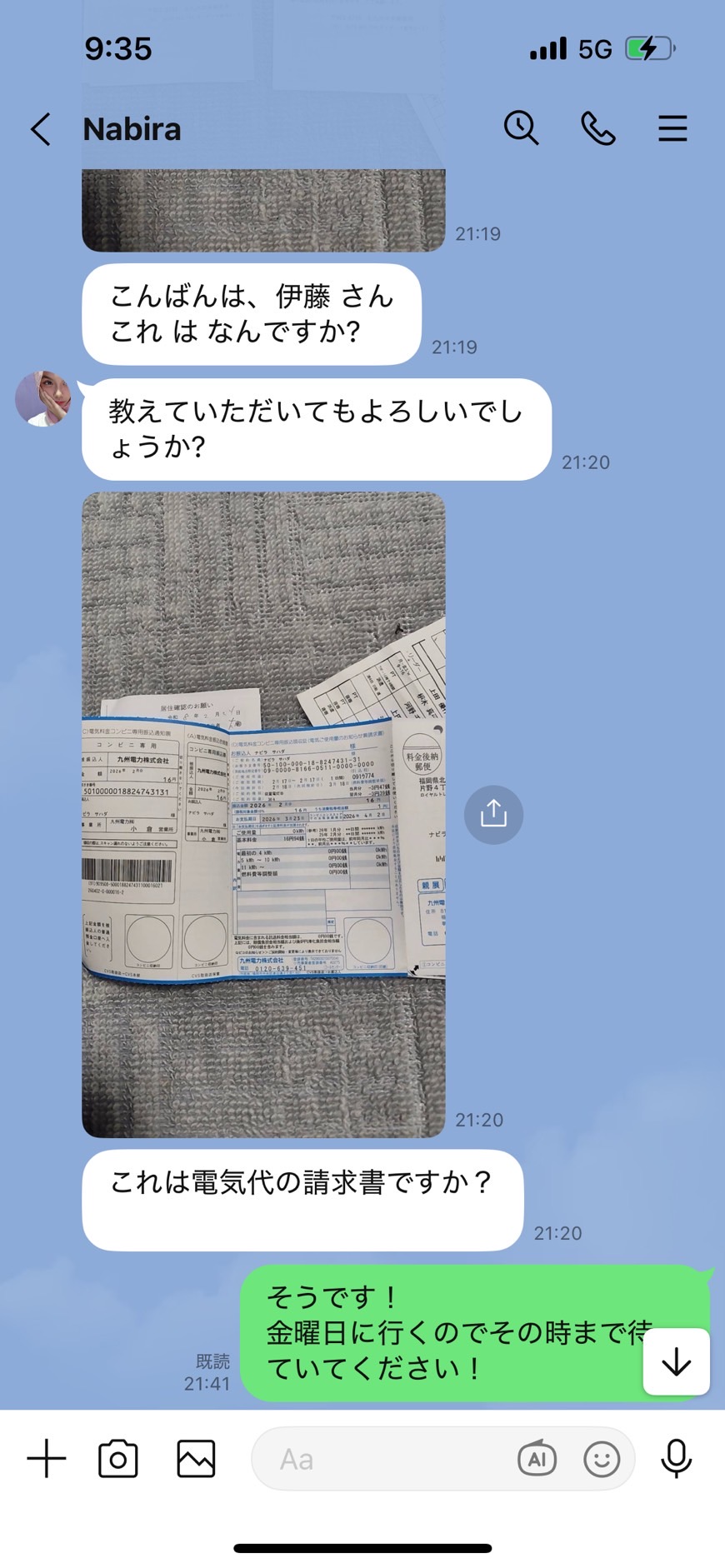Open the chat menu
725x1568 pixels.
pyautogui.click(x=672, y=128)
